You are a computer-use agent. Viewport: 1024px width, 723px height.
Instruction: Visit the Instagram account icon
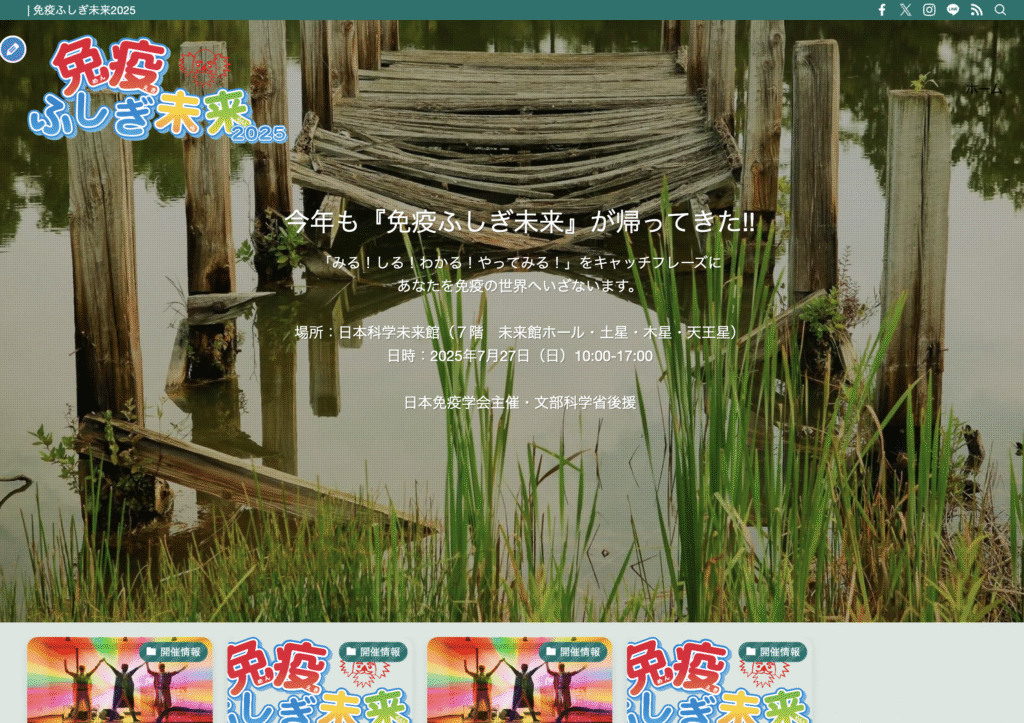pyautogui.click(x=929, y=10)
